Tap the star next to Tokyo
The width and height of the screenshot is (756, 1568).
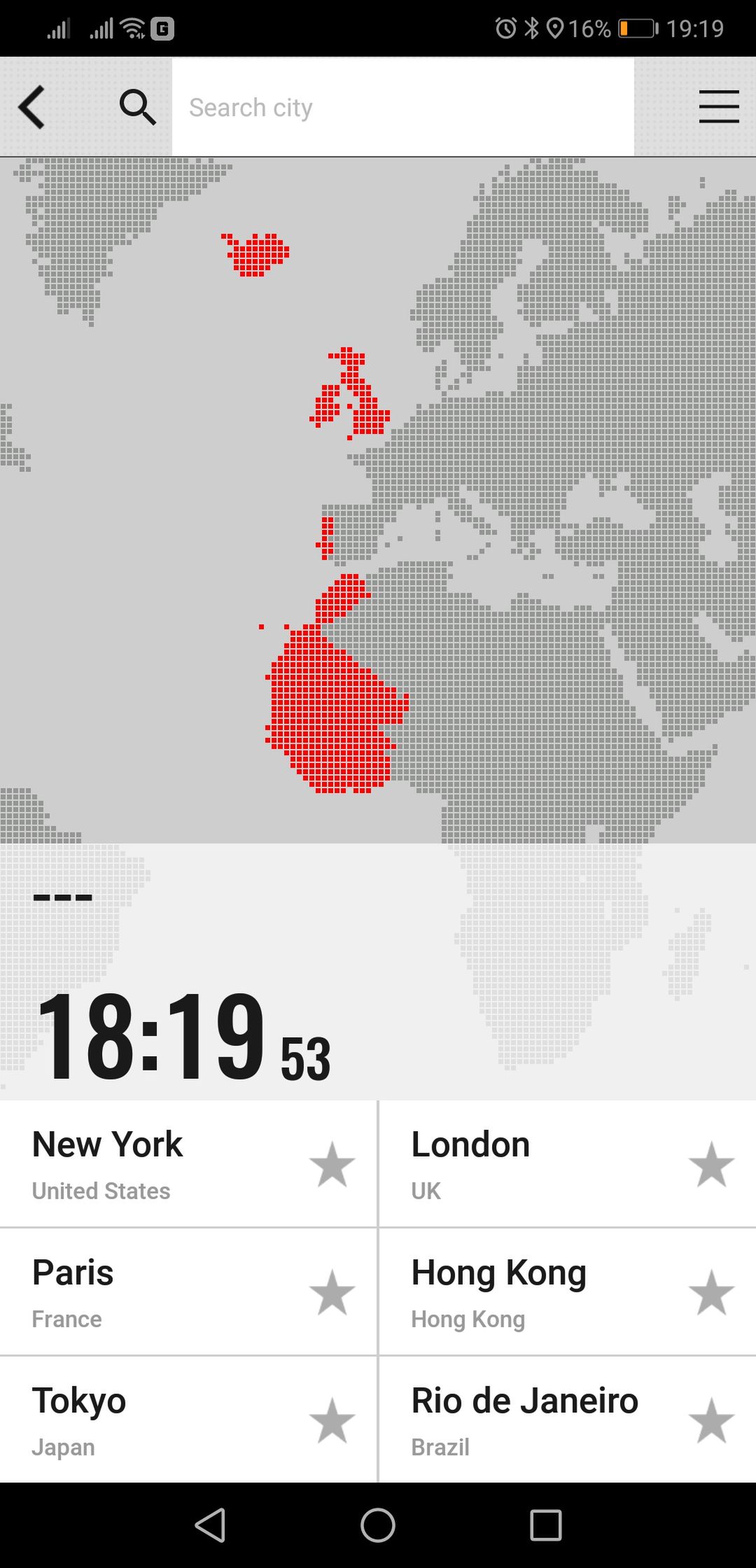(332, 1421)
